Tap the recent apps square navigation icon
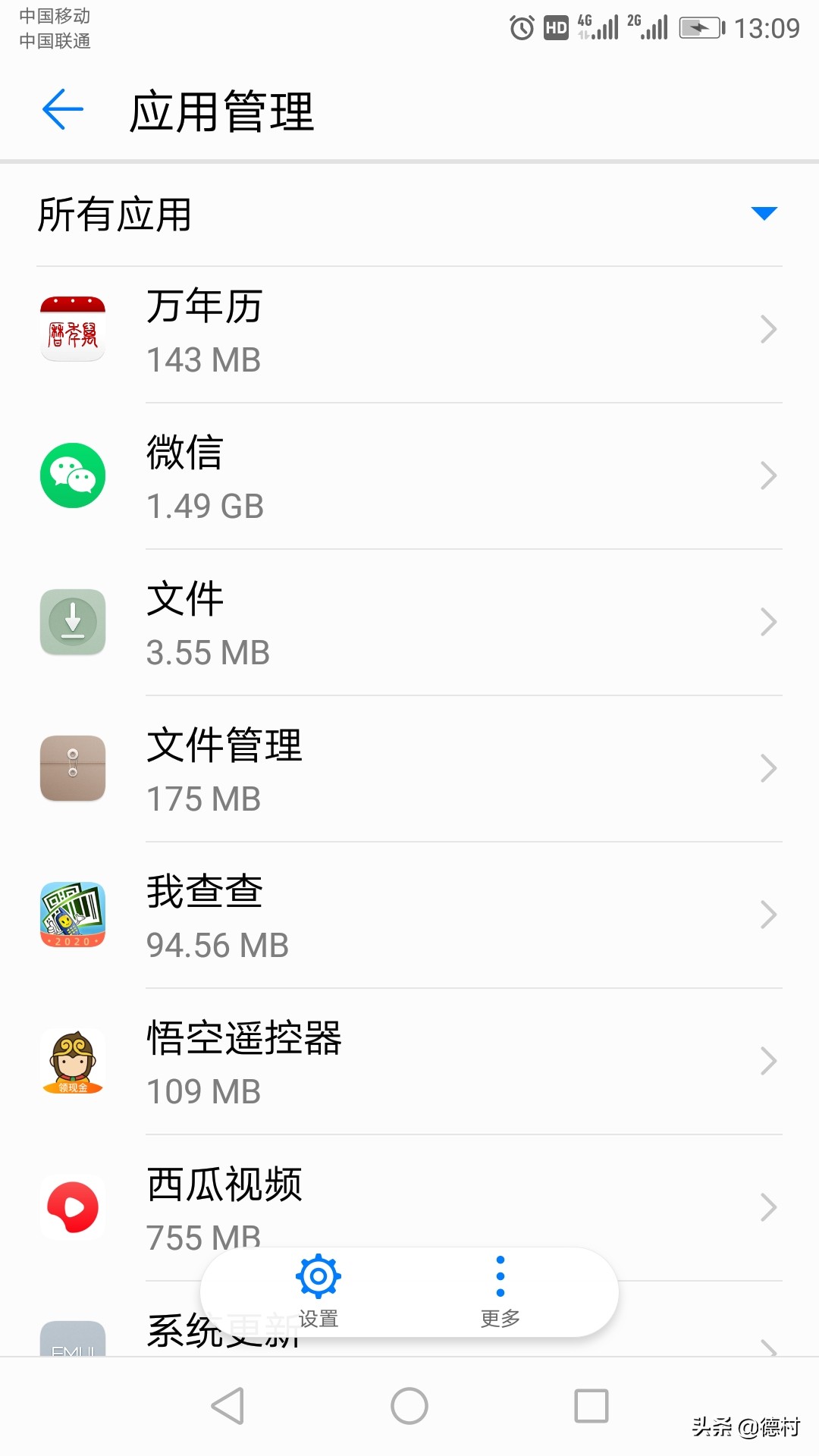Viewport: 819px width, 1456px height. click(x=591, y=1404)
